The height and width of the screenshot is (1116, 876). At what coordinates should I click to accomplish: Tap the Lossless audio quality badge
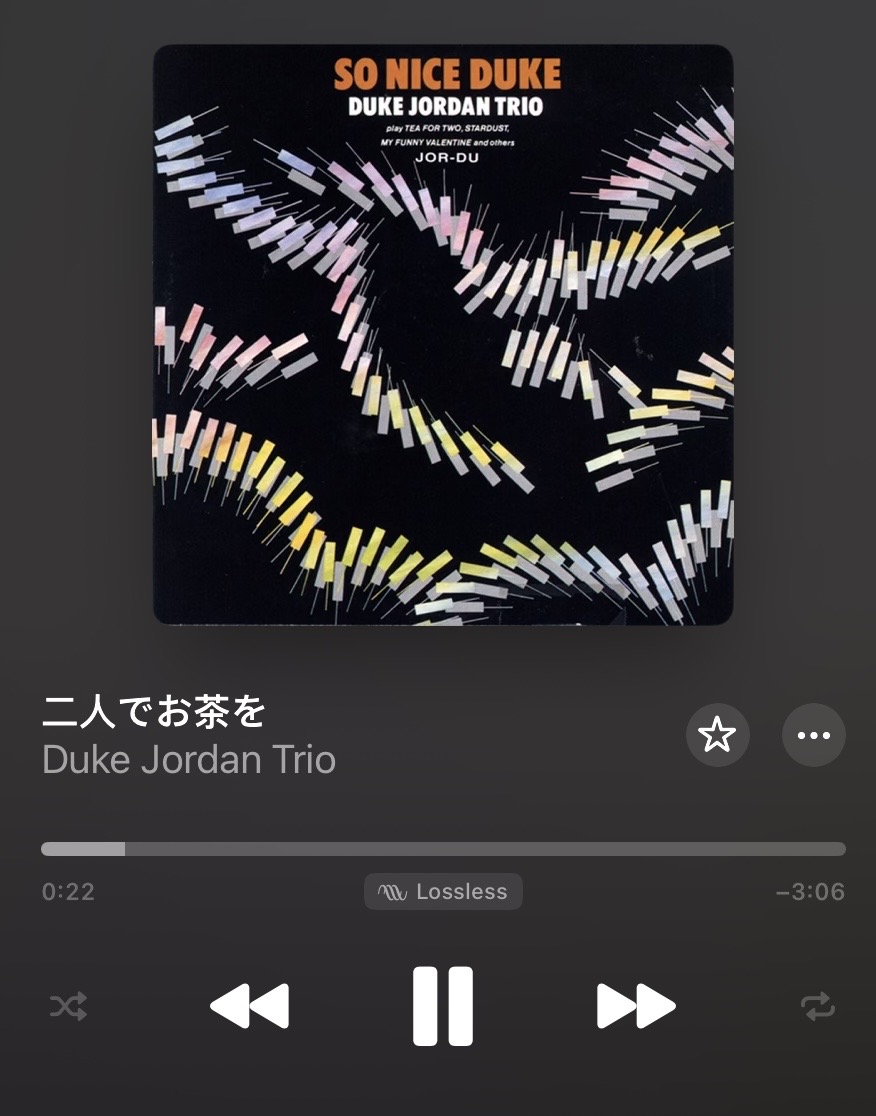tap(443, 892)
